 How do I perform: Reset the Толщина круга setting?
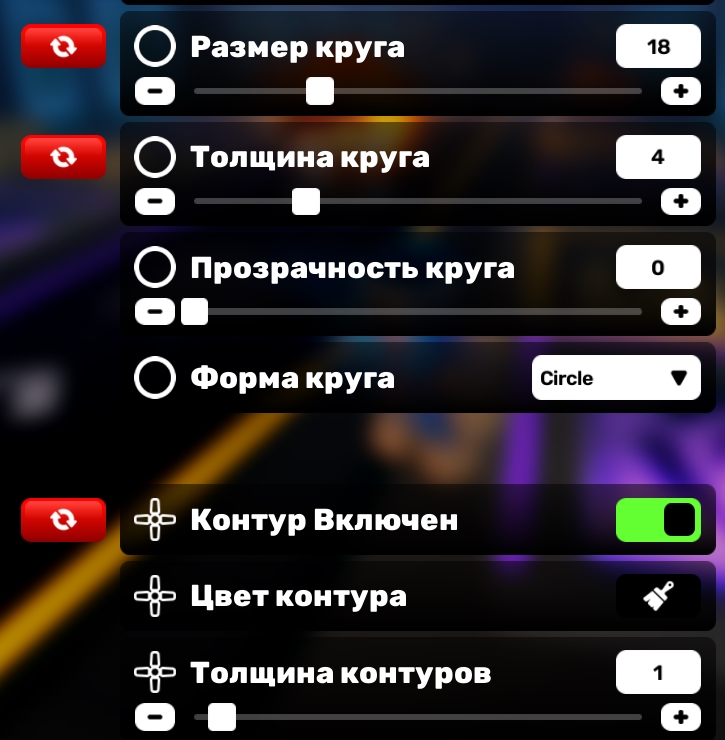pyautogui.click(x=63, y=156)
